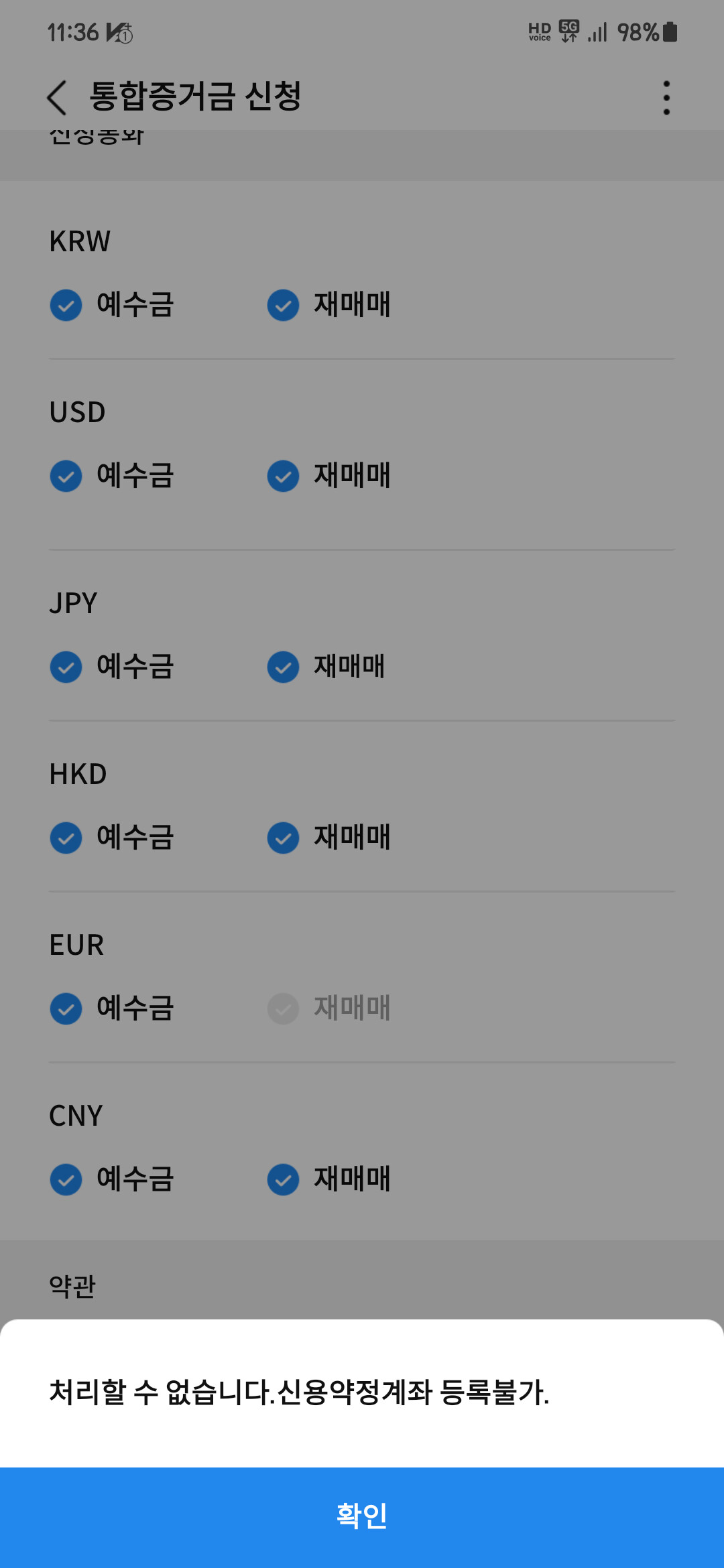The width and height of the screenshot is (724, 1568).
Task: Uncheck KRW 예수금 checkbox
Action: click(66, 306)
